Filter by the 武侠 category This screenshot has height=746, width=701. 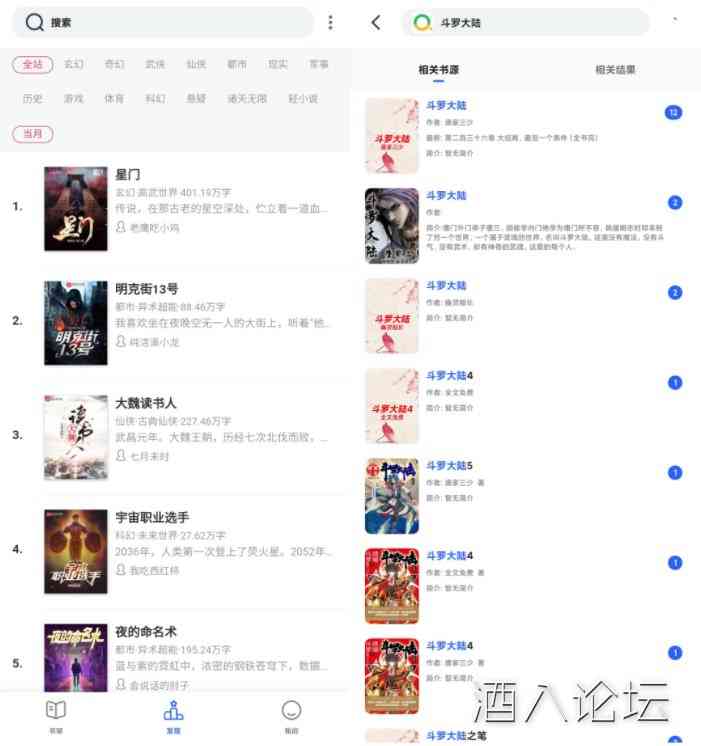coord(155,65)
